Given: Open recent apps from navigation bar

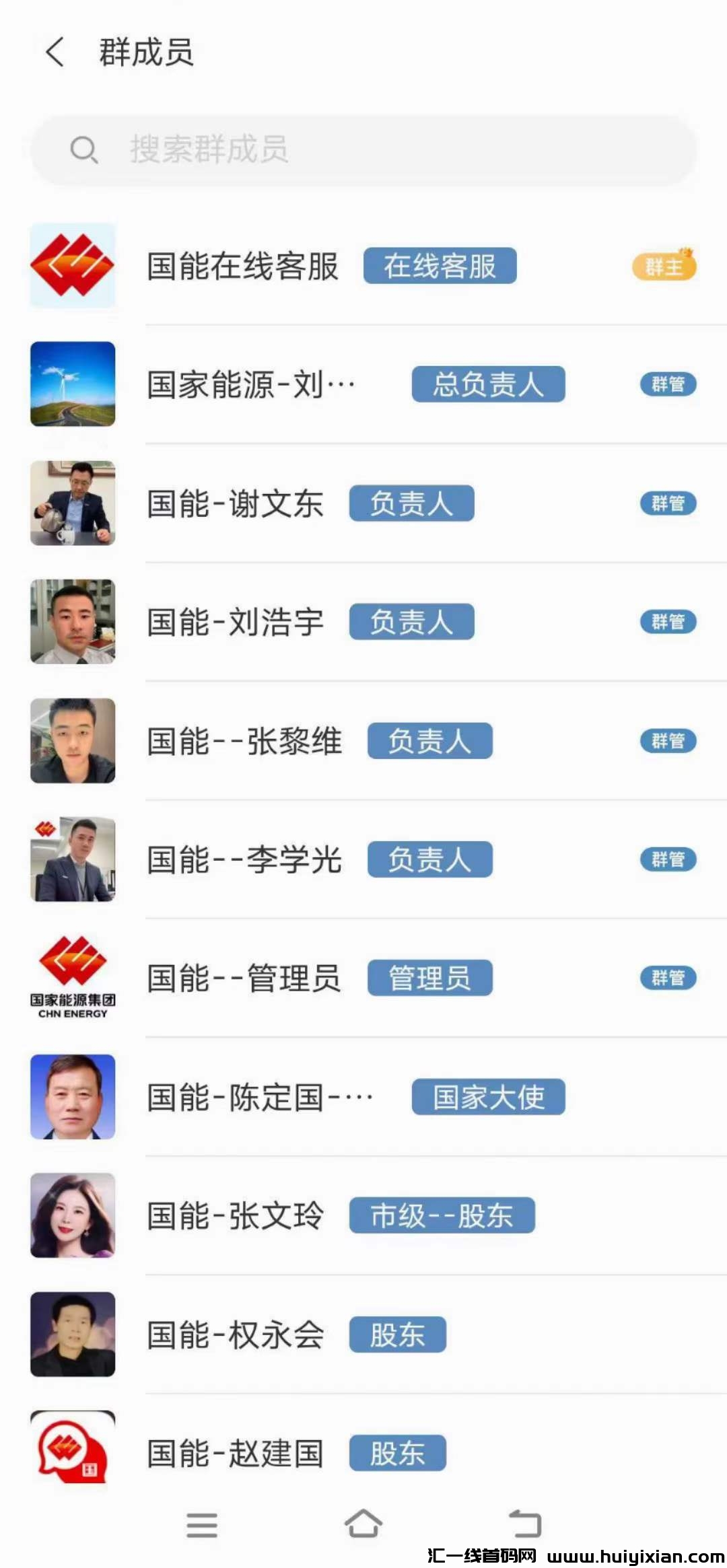Looking at the screenshot, I should [x=201, y=1525].
